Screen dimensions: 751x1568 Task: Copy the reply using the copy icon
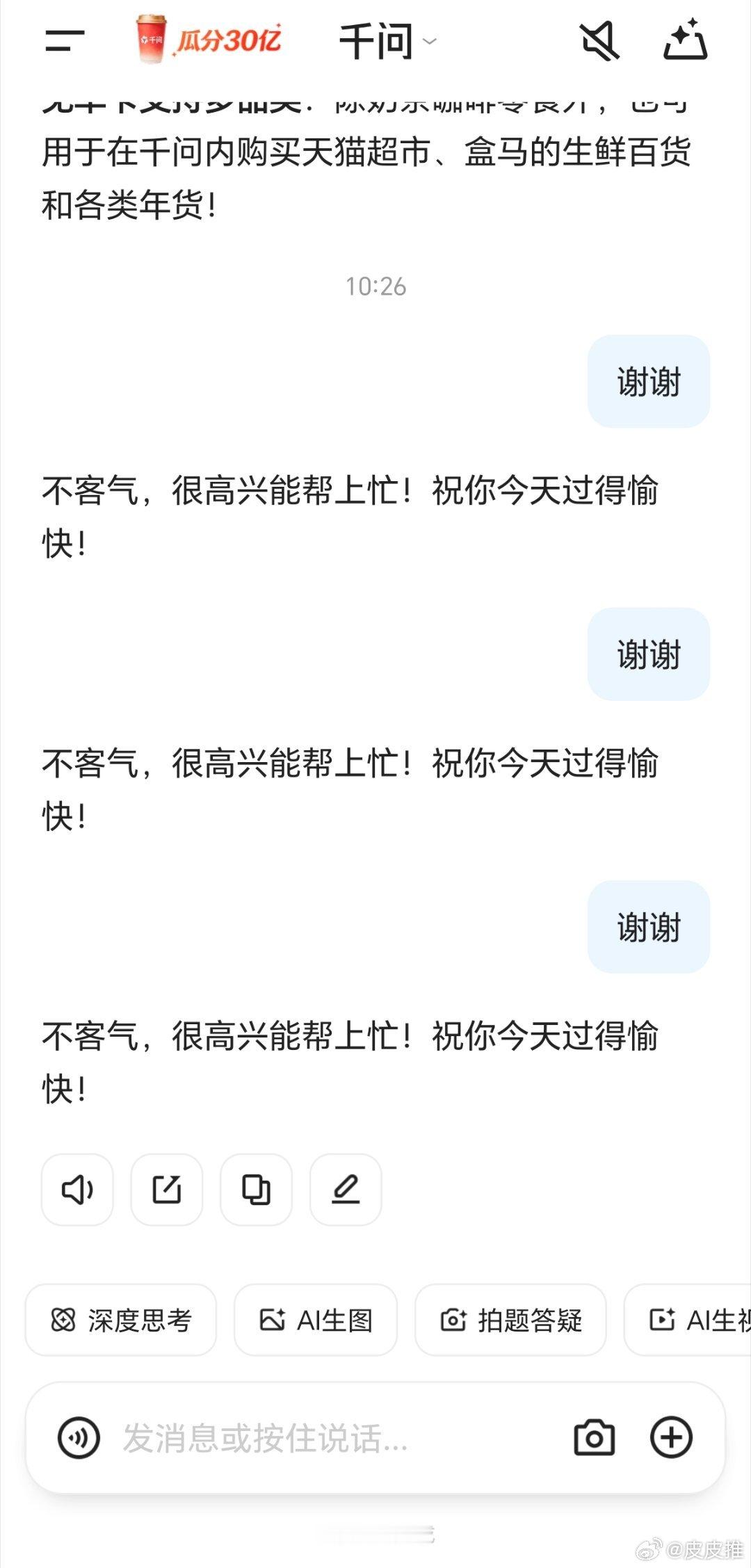pyautogui.click(x=256, y=1189)
